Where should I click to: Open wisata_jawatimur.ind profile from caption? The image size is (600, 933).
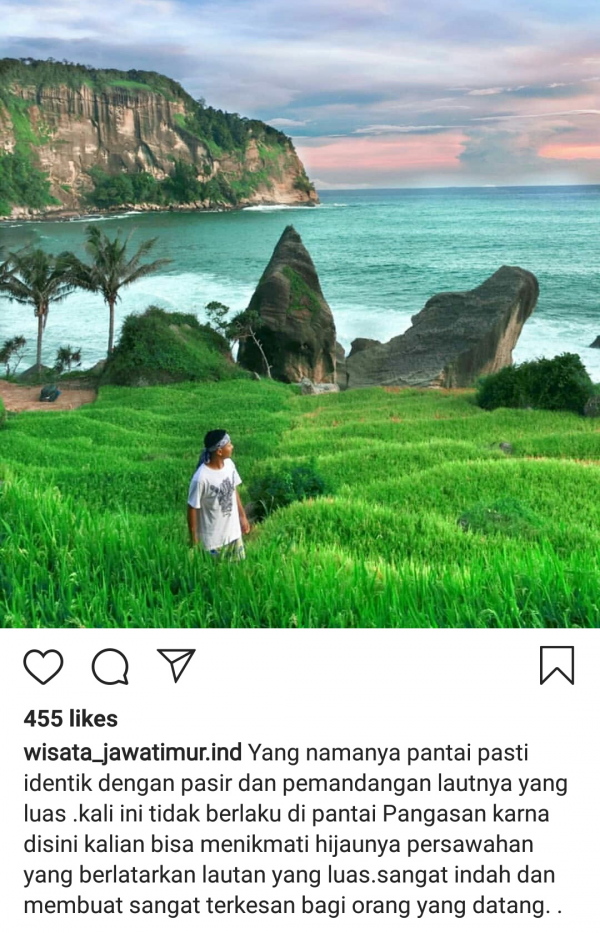[132, 751]
